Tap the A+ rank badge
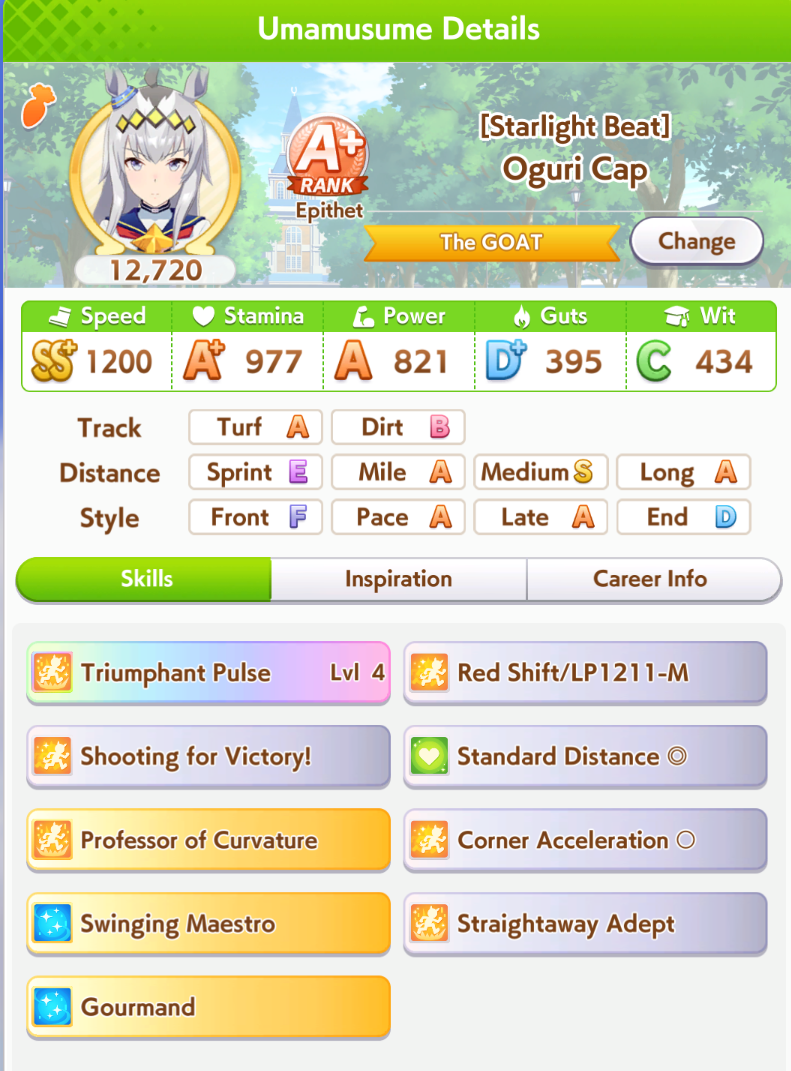This screenshot has height=1071, width=791. [327, 162]
